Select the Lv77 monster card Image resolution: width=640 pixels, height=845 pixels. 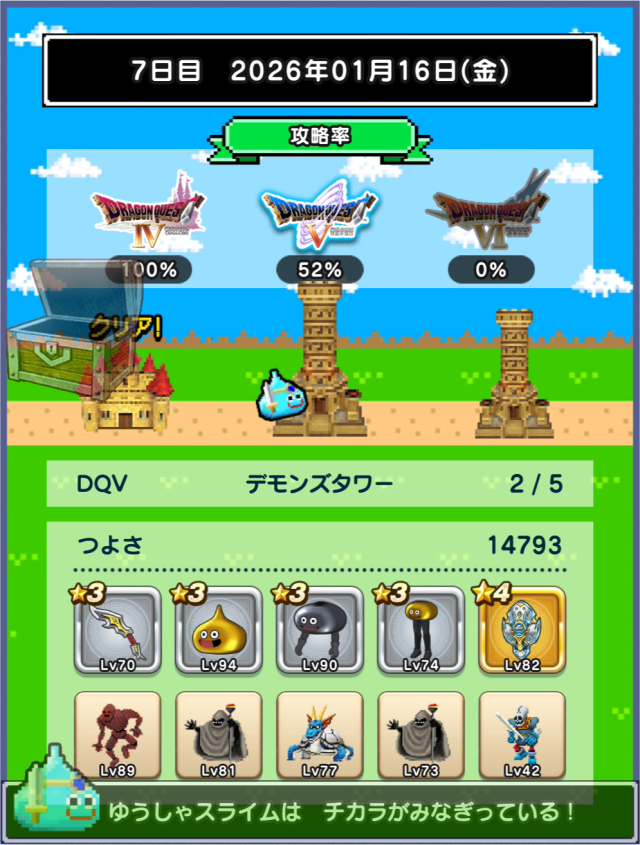pos(320,736)
